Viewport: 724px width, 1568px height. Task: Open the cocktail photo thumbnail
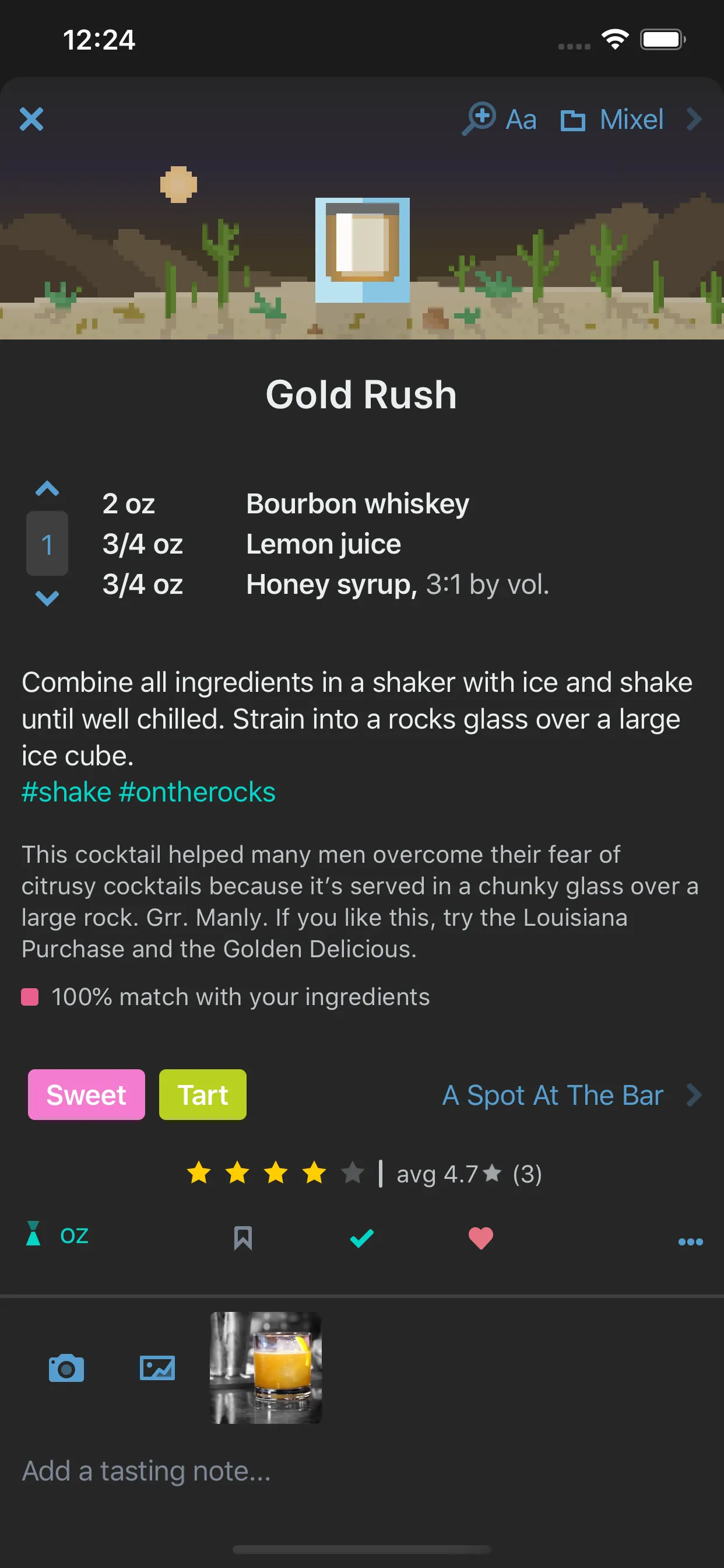(266, 1367)
